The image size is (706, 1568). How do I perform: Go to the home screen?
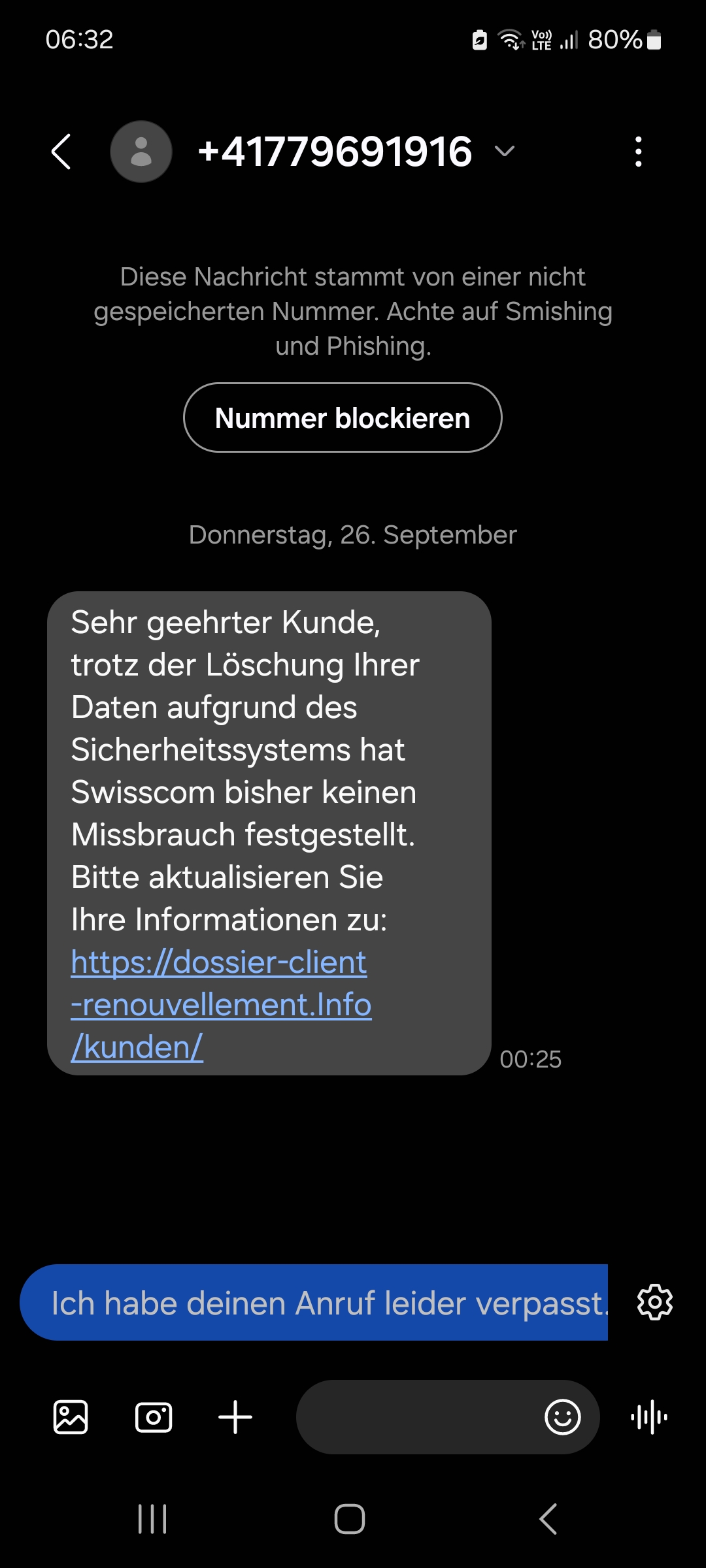click(x=350, y=1519)
